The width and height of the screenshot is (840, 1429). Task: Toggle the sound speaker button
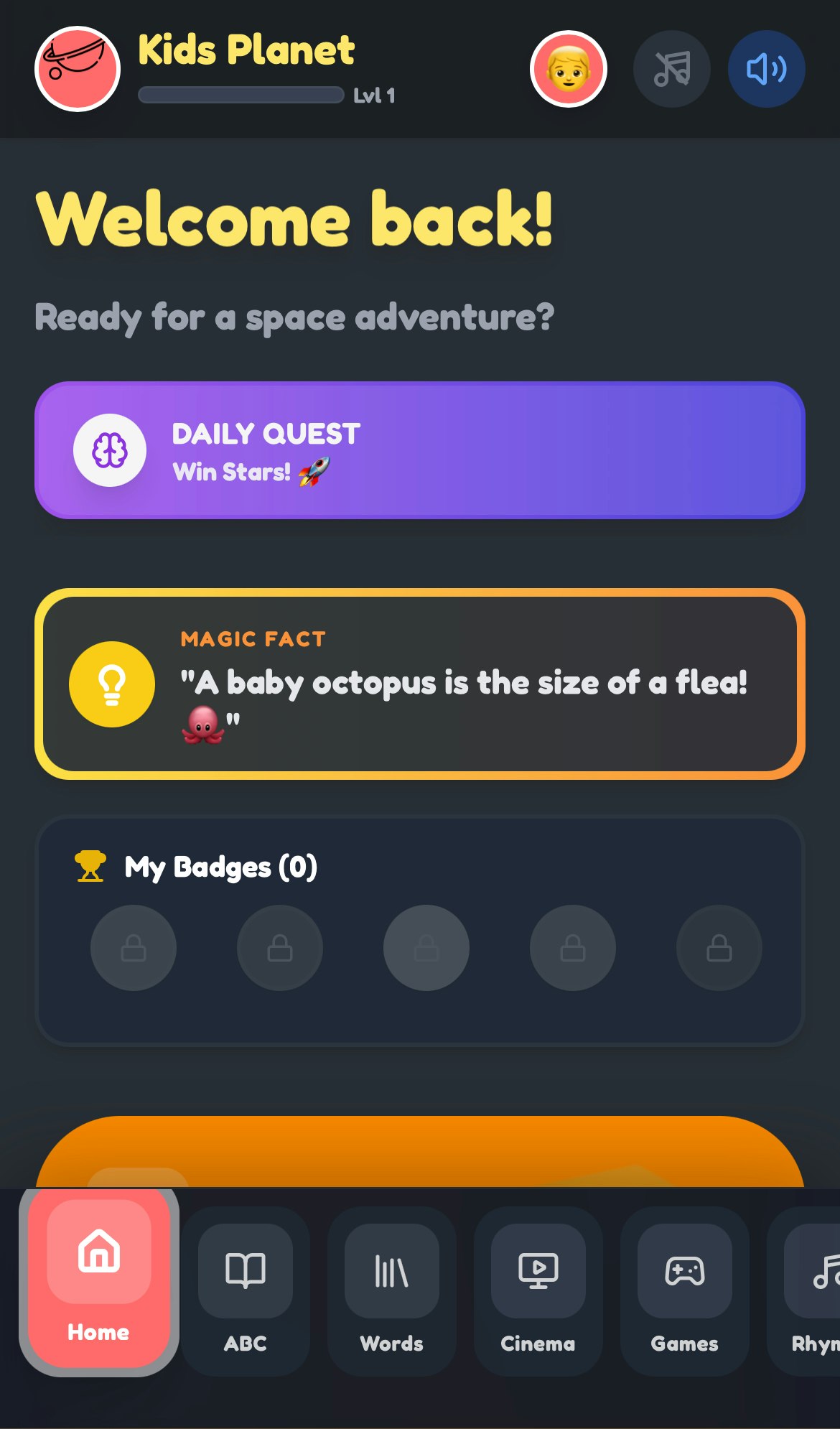coord(766,68)
